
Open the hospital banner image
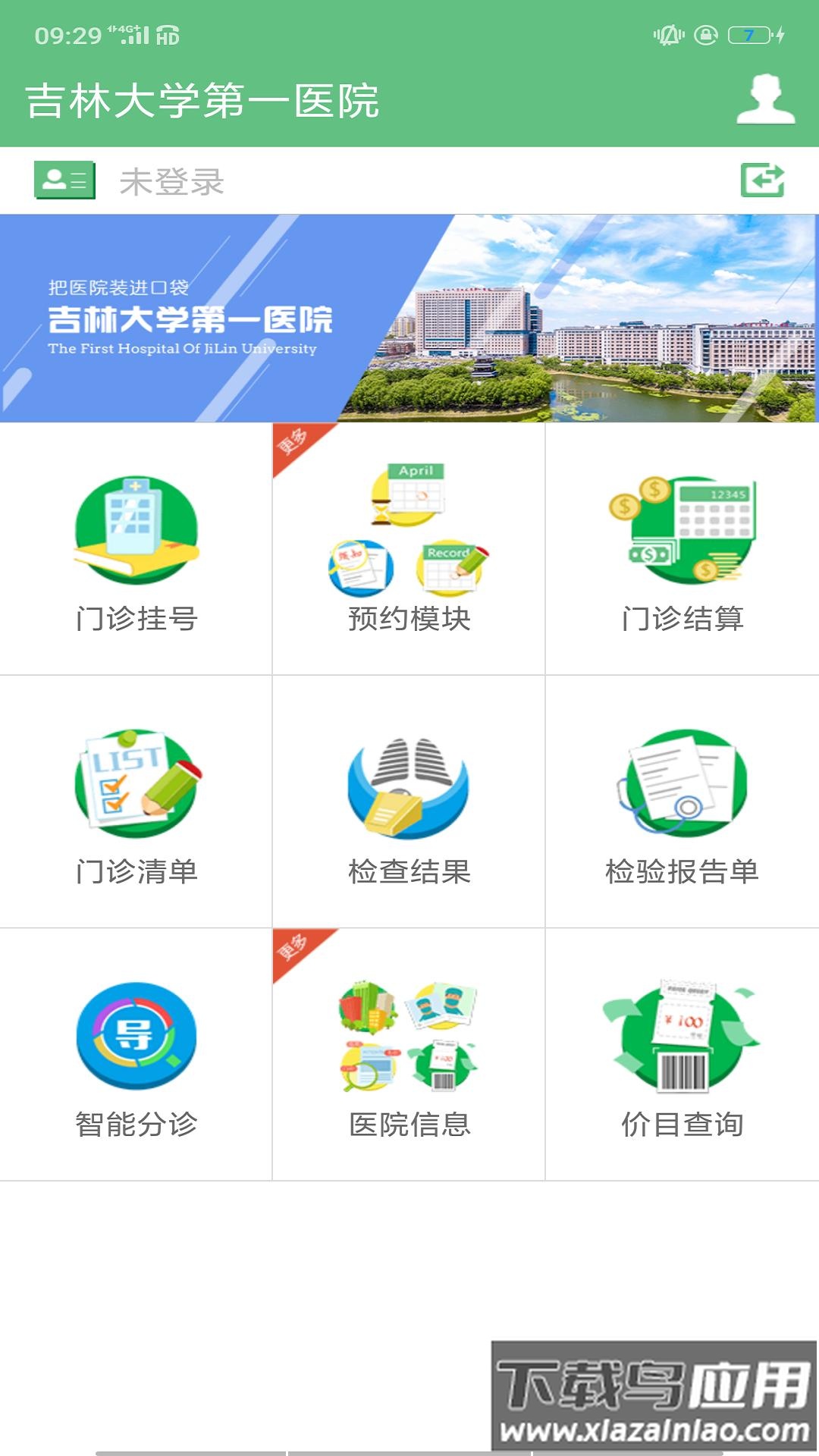[409, 318]
